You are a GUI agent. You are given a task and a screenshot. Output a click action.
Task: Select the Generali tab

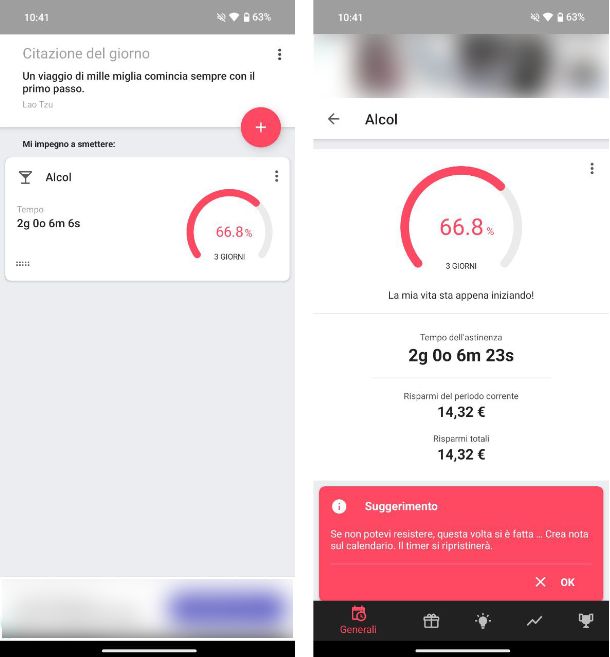[359, 621]
